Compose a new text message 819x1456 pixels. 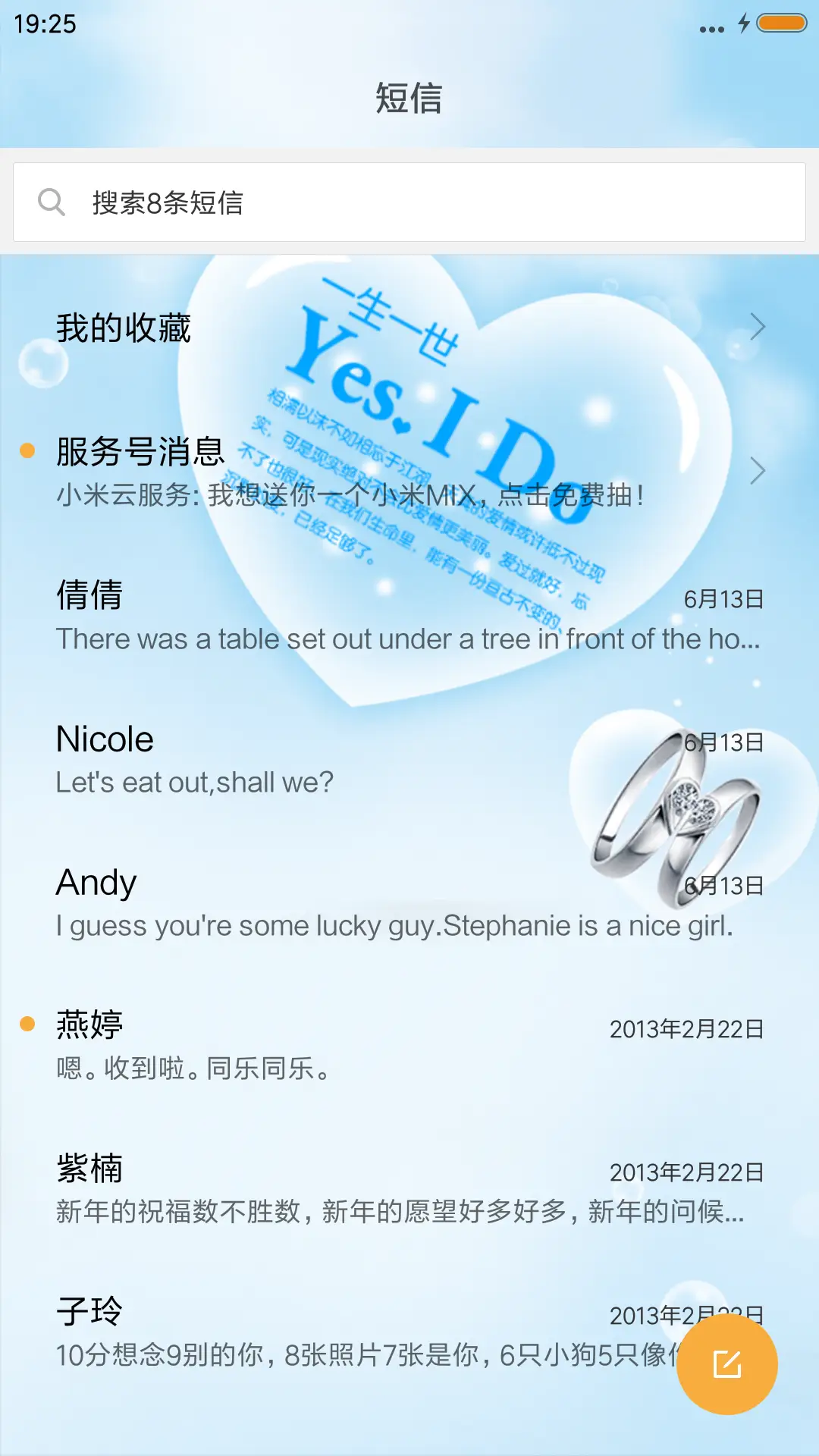pyautogui.click(x=726, y=1364)
